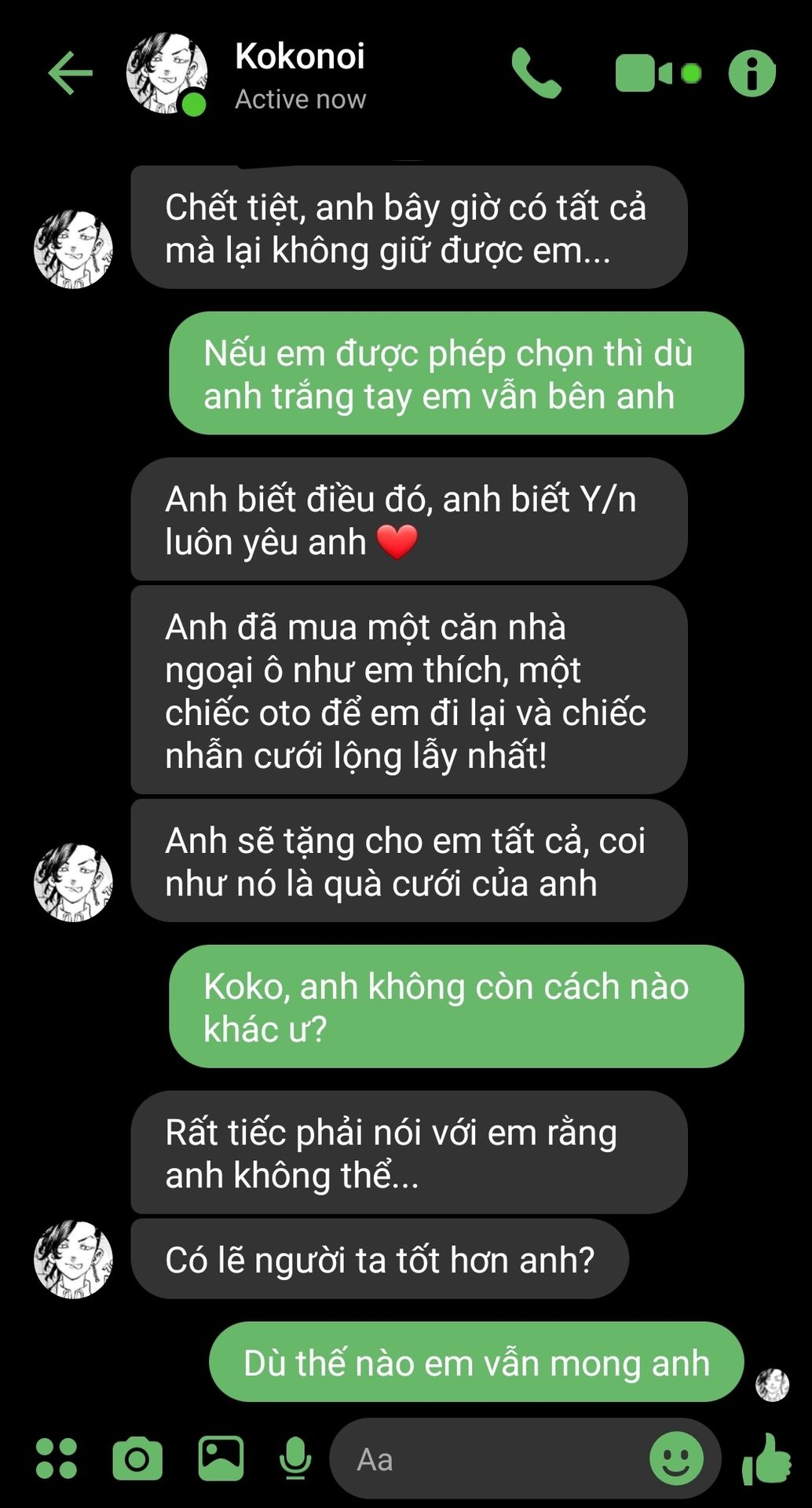Go back to the chats list

pos(71,73)
